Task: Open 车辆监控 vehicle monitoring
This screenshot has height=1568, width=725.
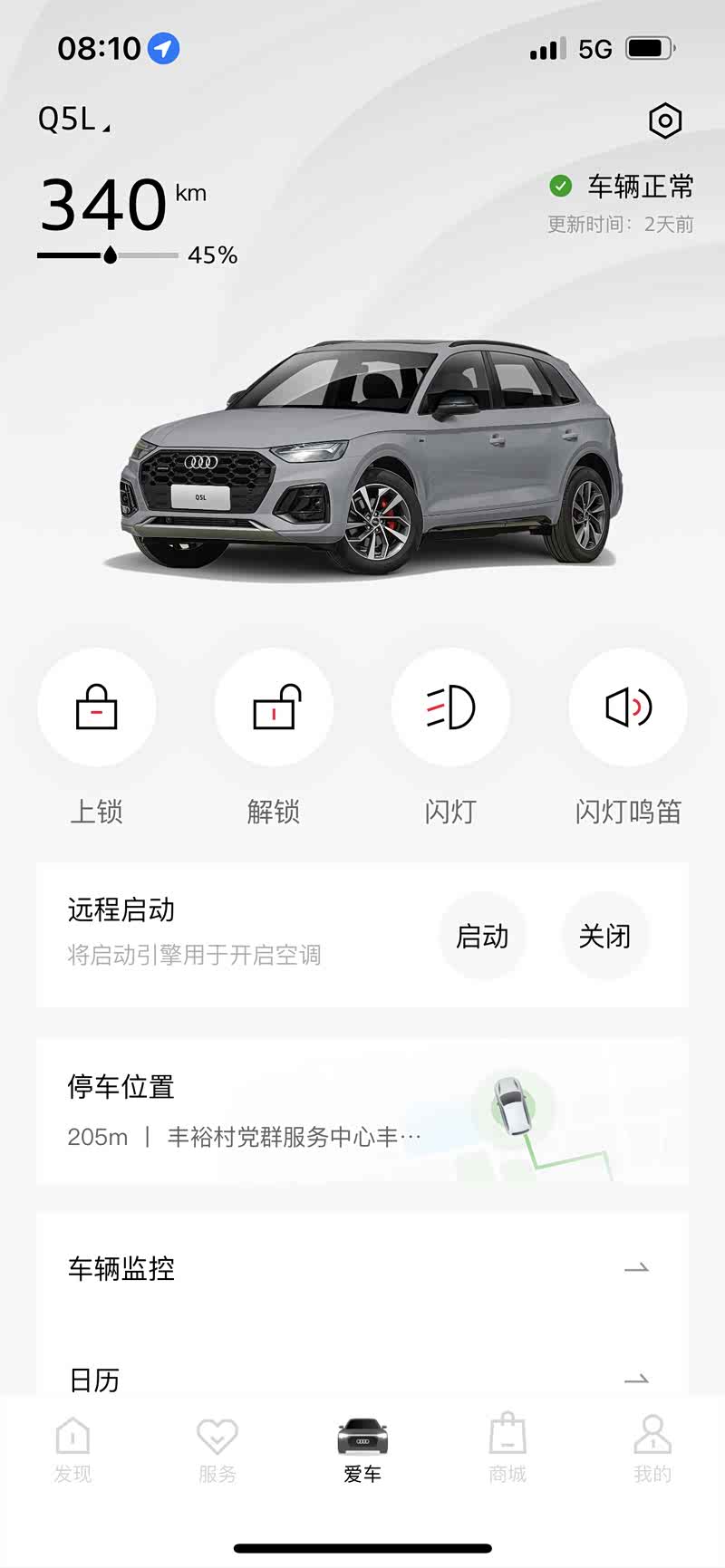Action: tap(362, 1268)
